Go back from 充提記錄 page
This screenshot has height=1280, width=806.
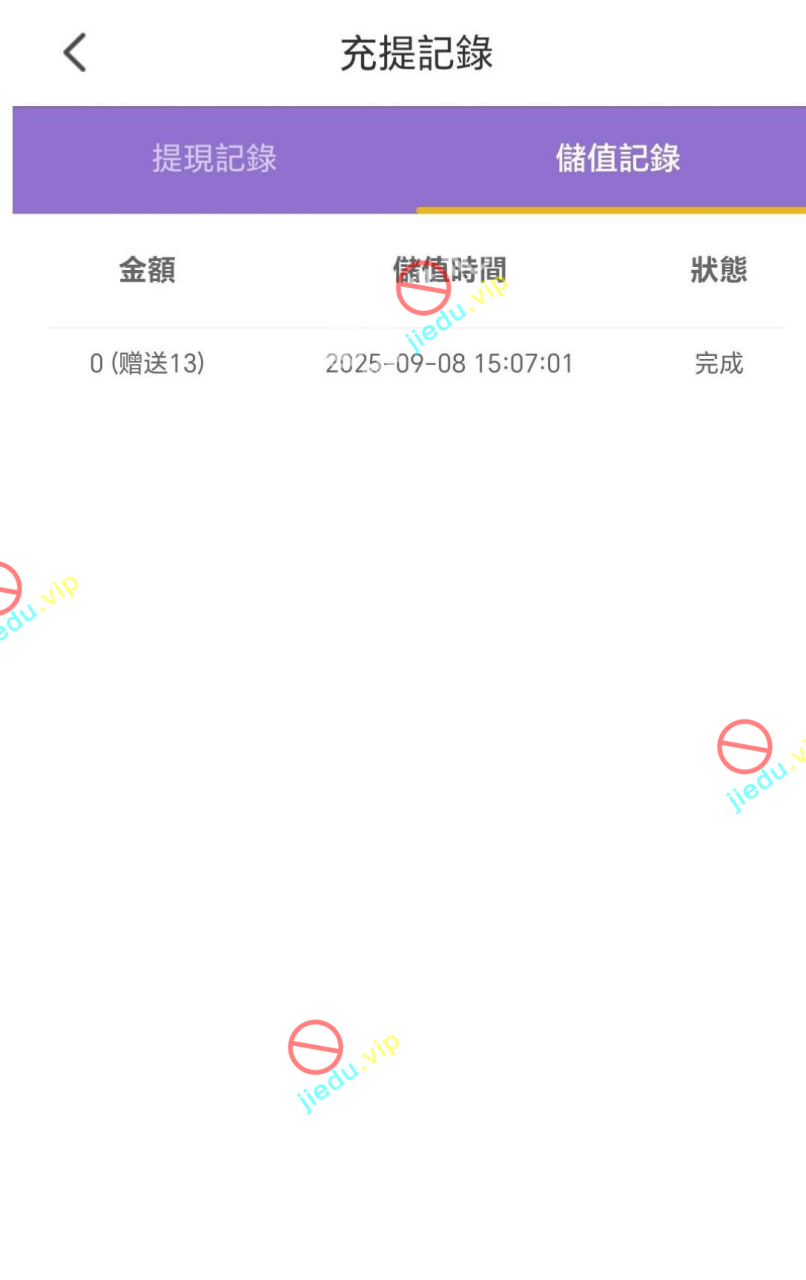[x=75, y=53]
